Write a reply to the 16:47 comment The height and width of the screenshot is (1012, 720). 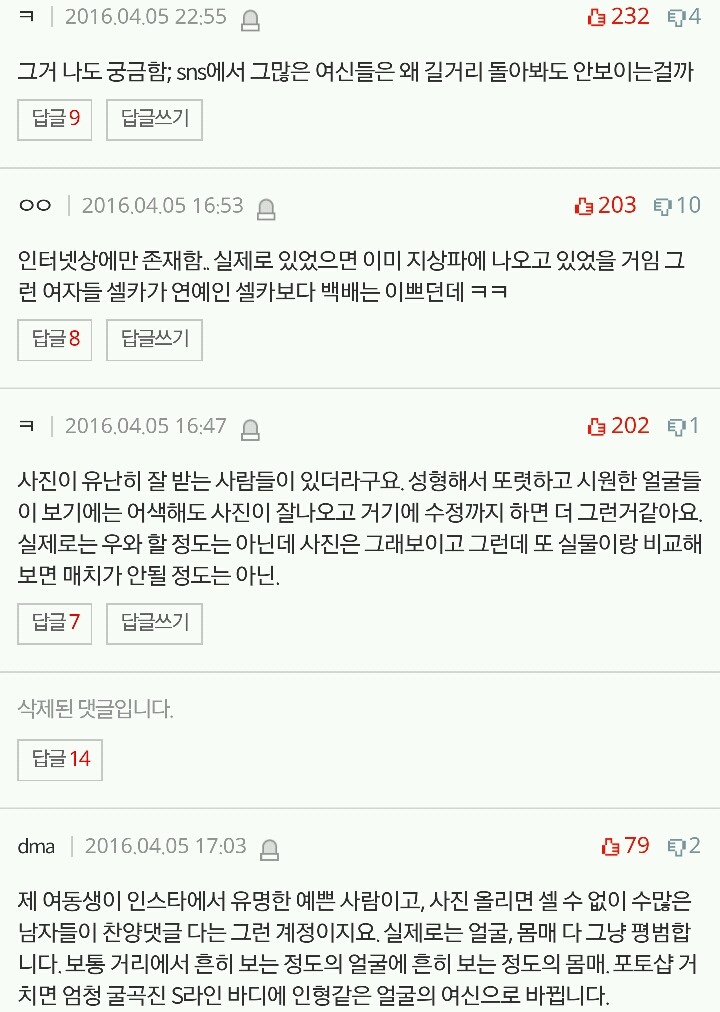point(154,623)
